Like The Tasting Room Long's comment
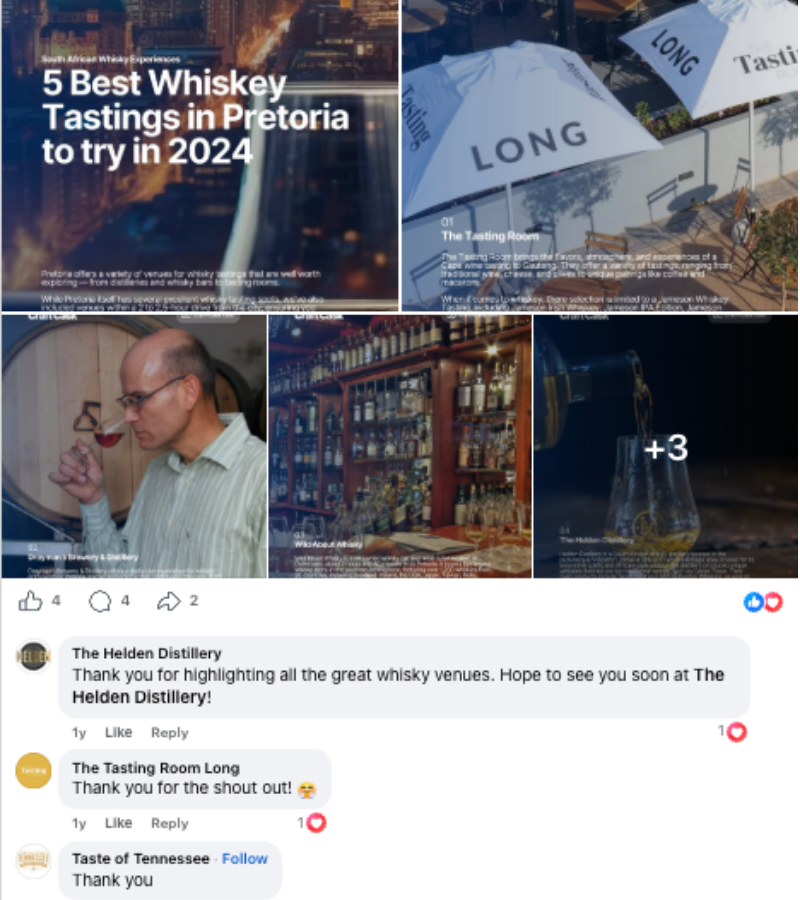 coord(118,823)
